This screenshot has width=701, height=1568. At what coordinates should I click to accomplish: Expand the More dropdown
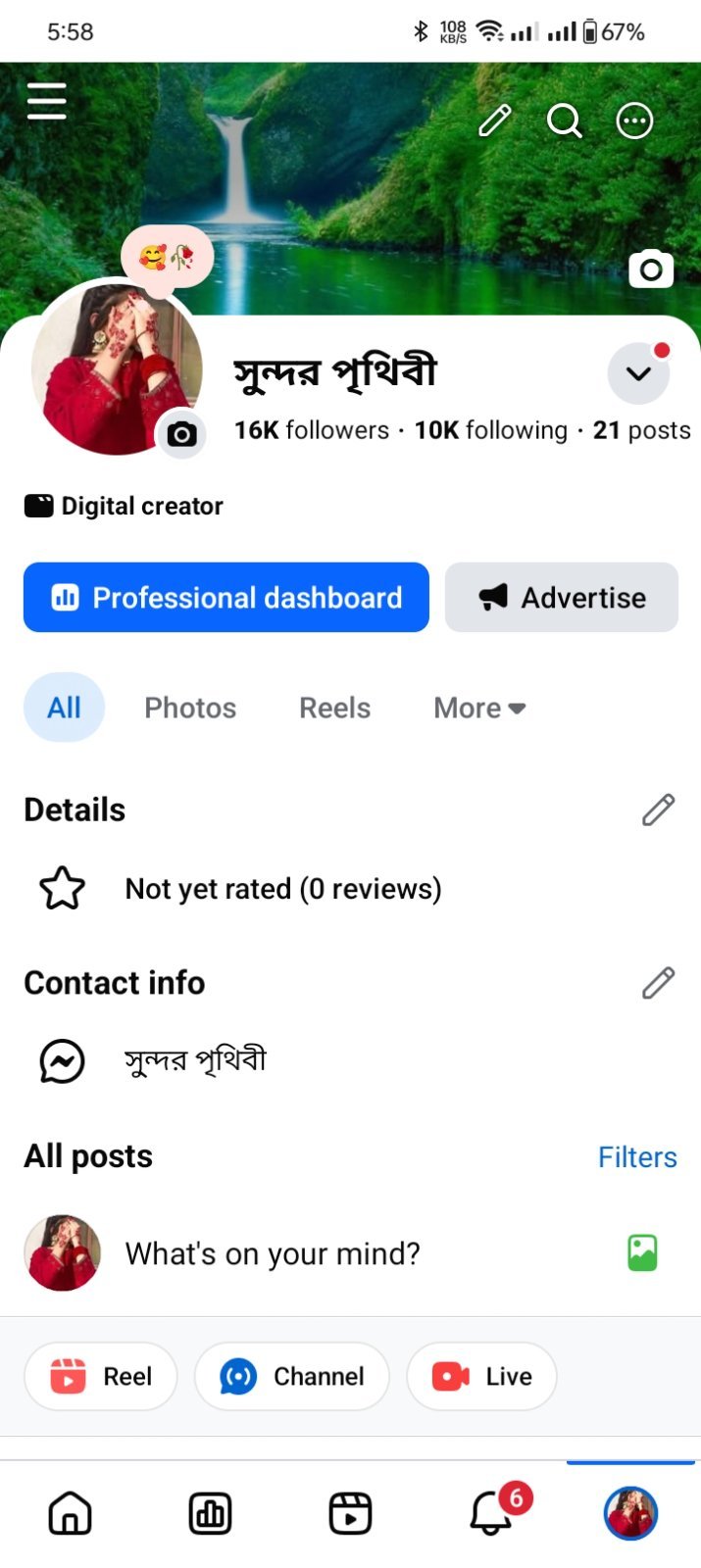[x=479, y=708]
